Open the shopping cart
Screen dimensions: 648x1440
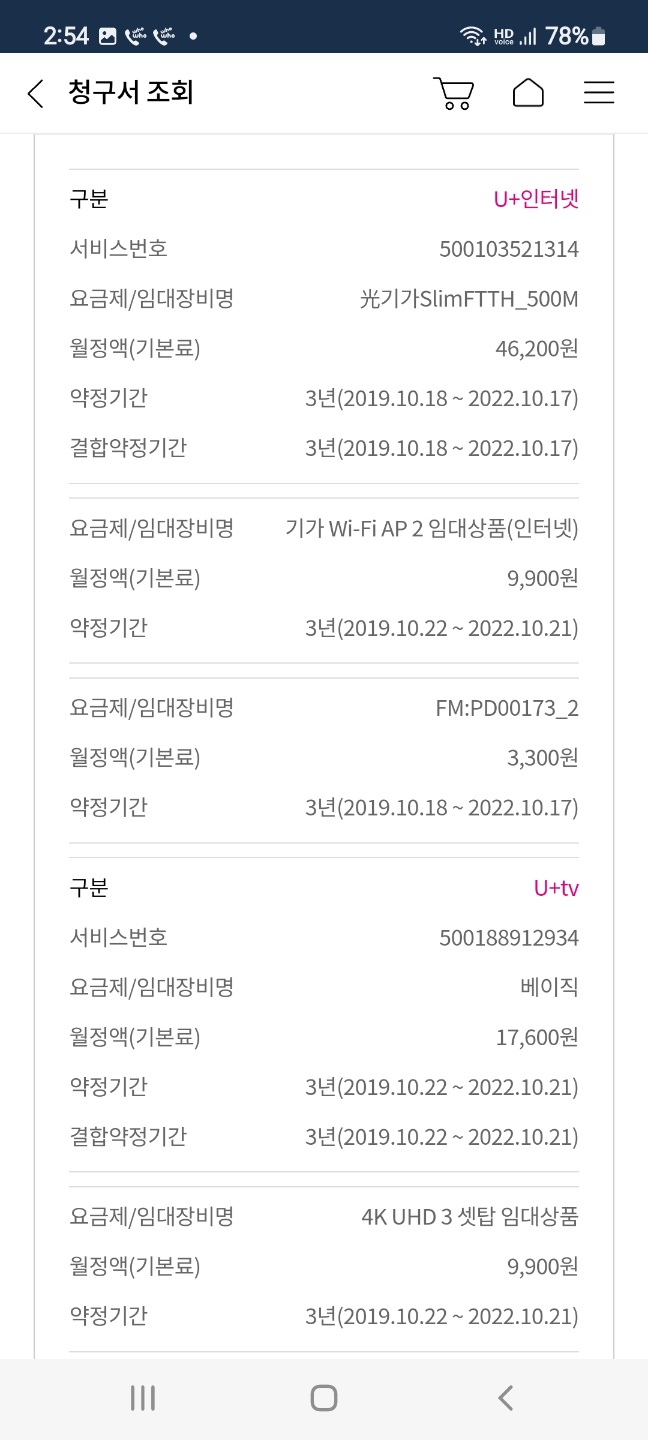click(453, 93)
